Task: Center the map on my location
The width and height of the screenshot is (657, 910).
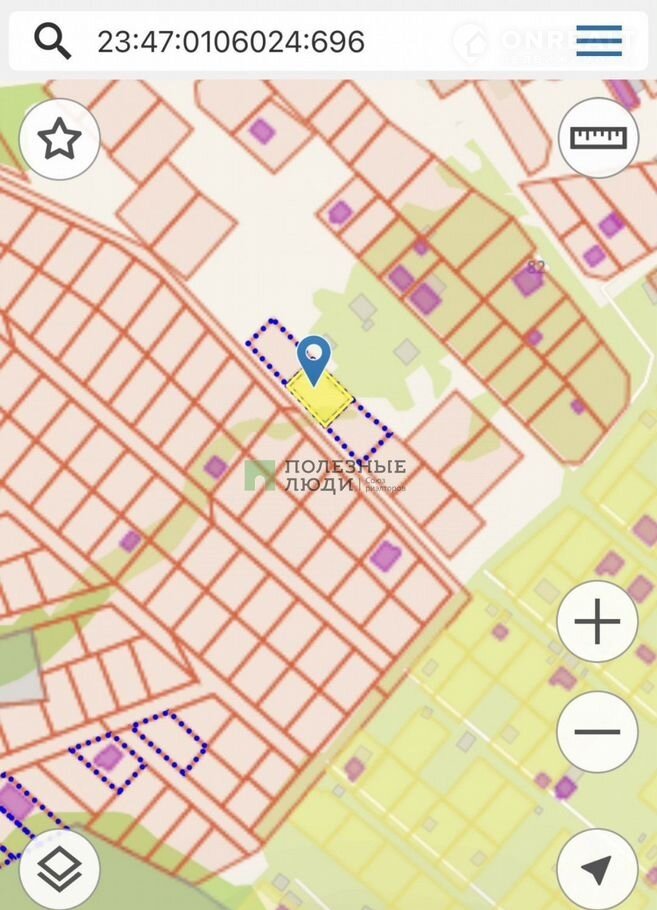Action: 597,870
